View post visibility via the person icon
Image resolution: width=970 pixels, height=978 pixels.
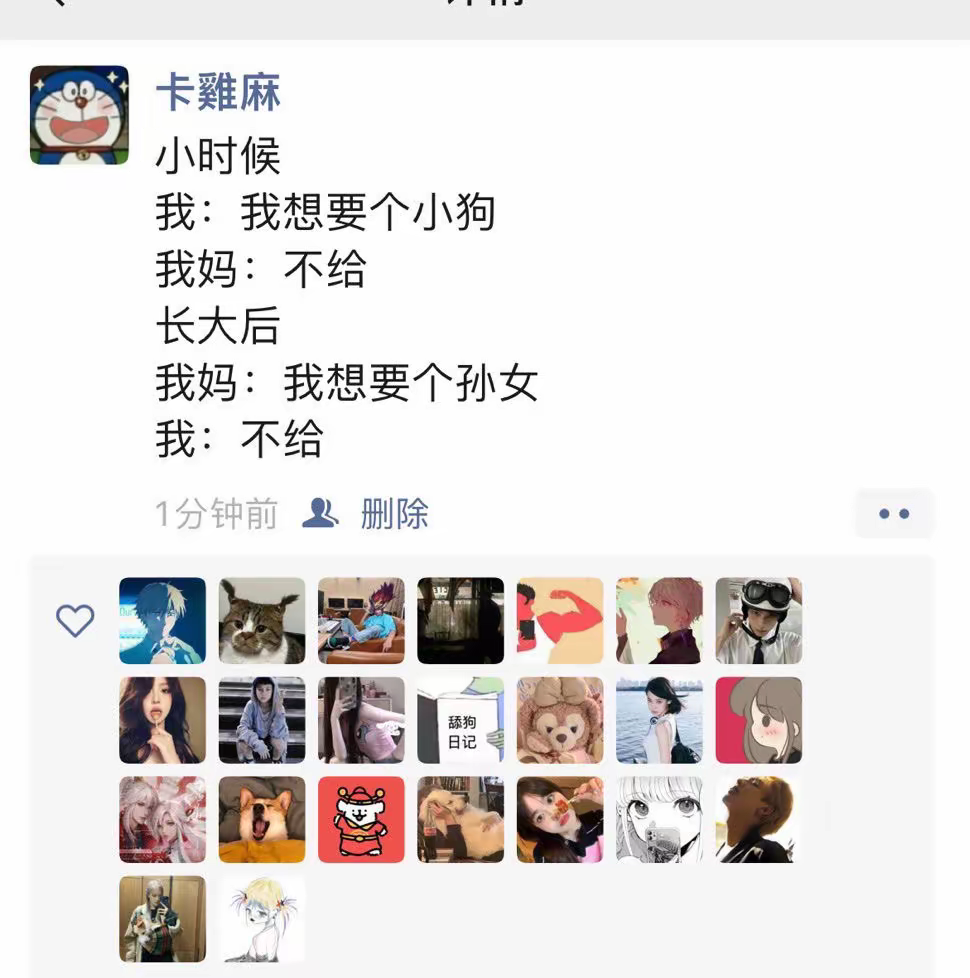pos(320,513)
